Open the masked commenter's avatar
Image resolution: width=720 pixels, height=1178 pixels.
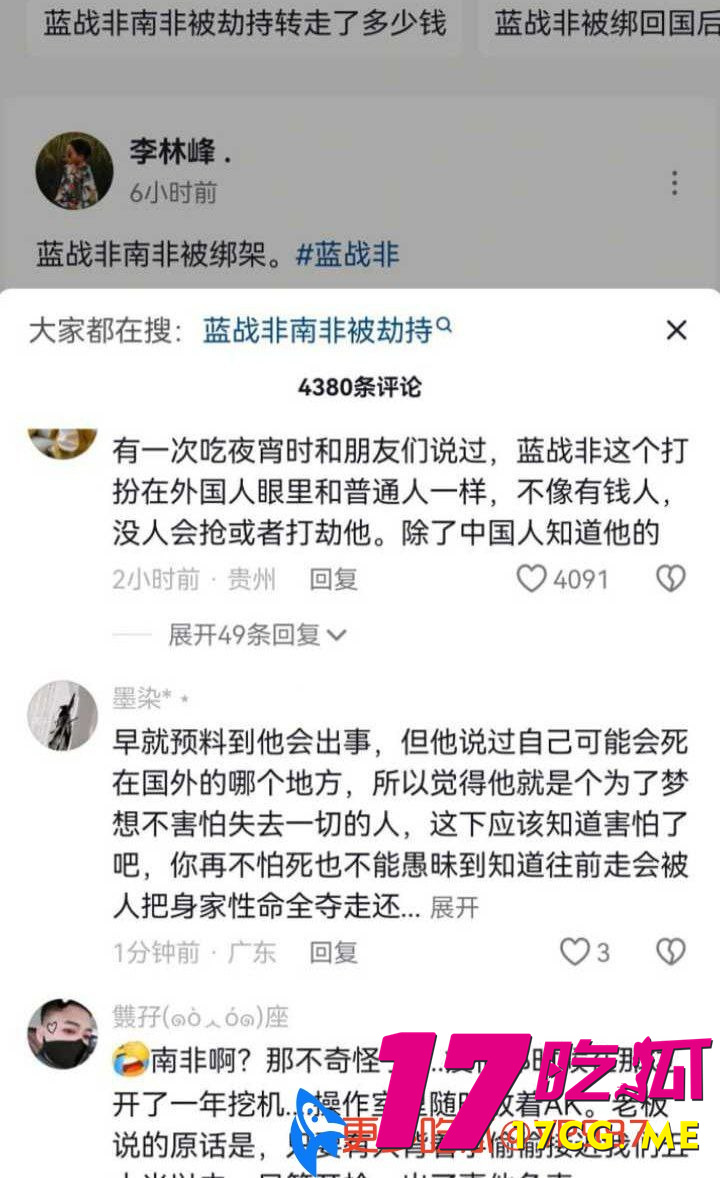62,1033
